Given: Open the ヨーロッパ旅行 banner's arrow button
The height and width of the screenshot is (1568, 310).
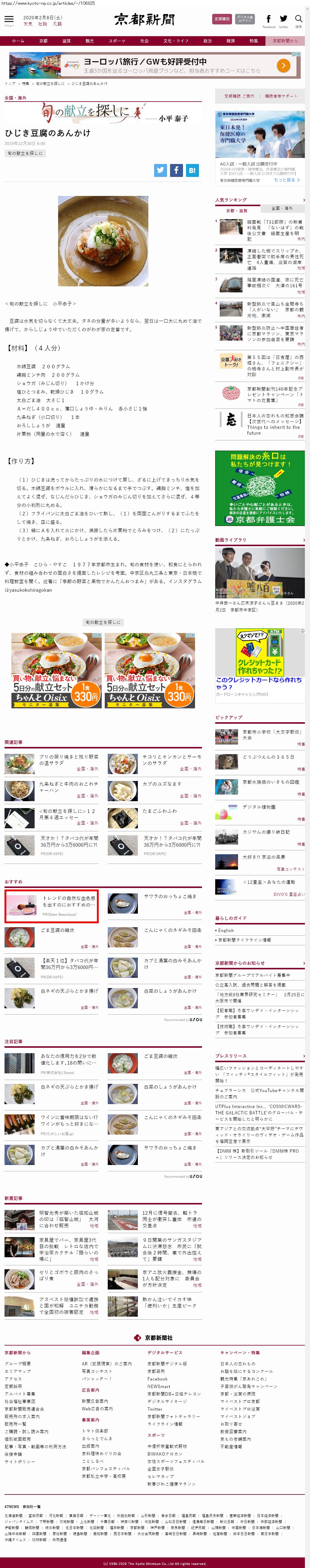Looking at the screenshot, I should 283,66.
